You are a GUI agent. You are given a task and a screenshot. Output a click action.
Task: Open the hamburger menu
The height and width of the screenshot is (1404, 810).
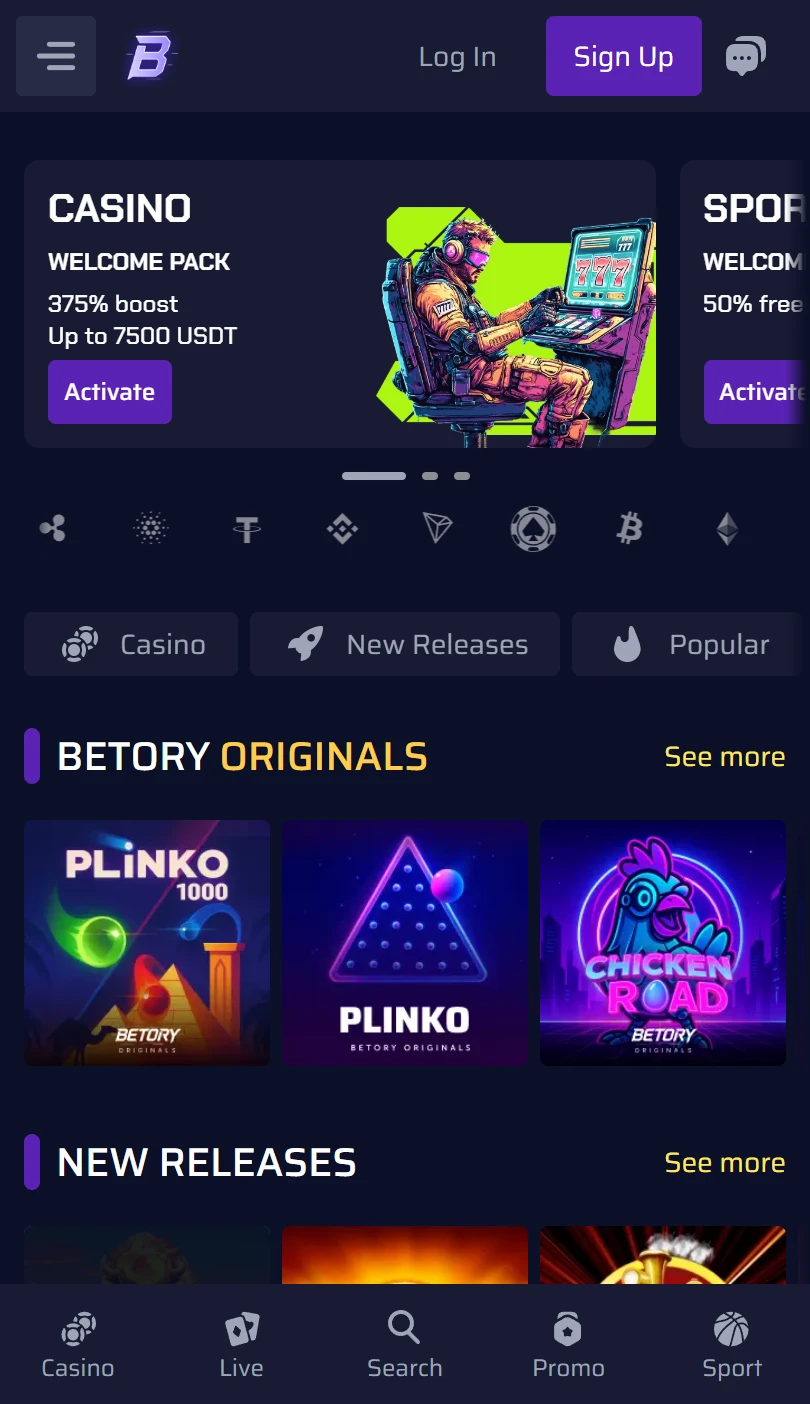pos(56,56)
